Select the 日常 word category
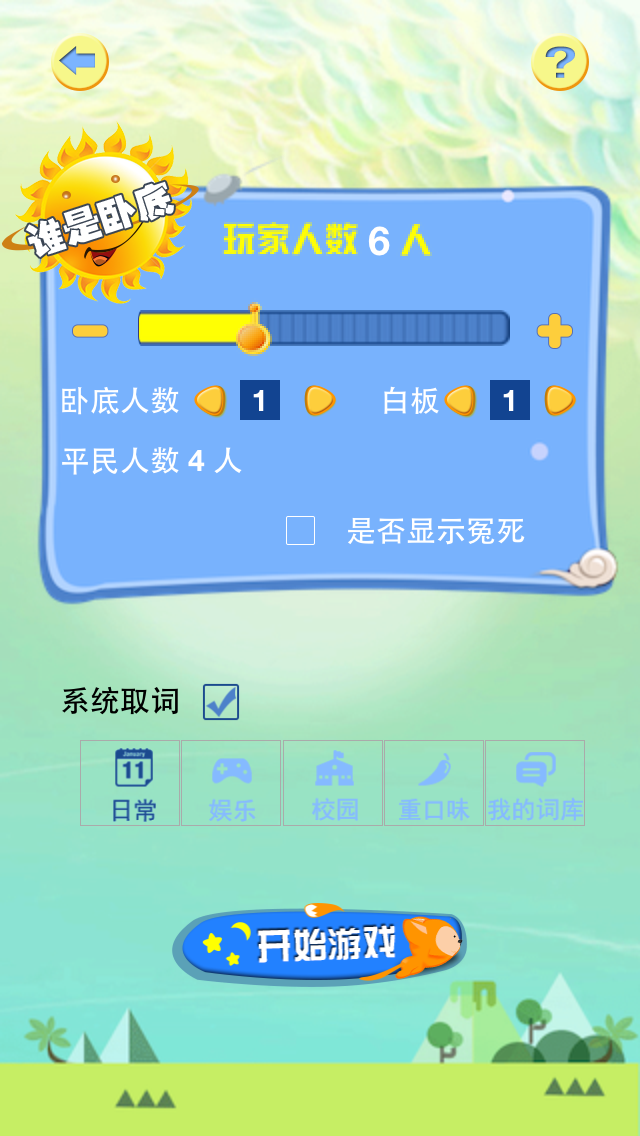Image resolution: width=640 pixels, height=1136 pixels. tap(131, 783)
